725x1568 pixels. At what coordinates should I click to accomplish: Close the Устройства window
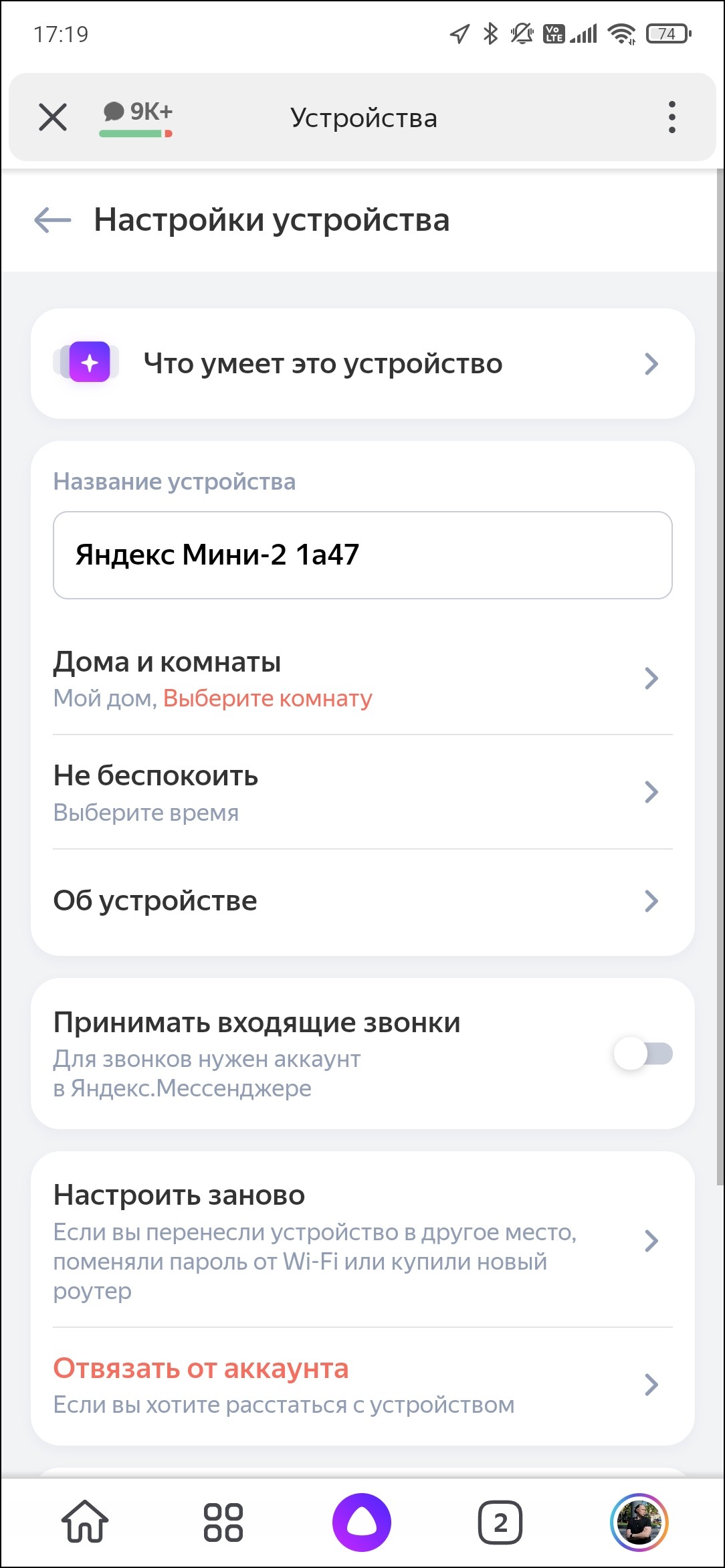click(53, 118)
